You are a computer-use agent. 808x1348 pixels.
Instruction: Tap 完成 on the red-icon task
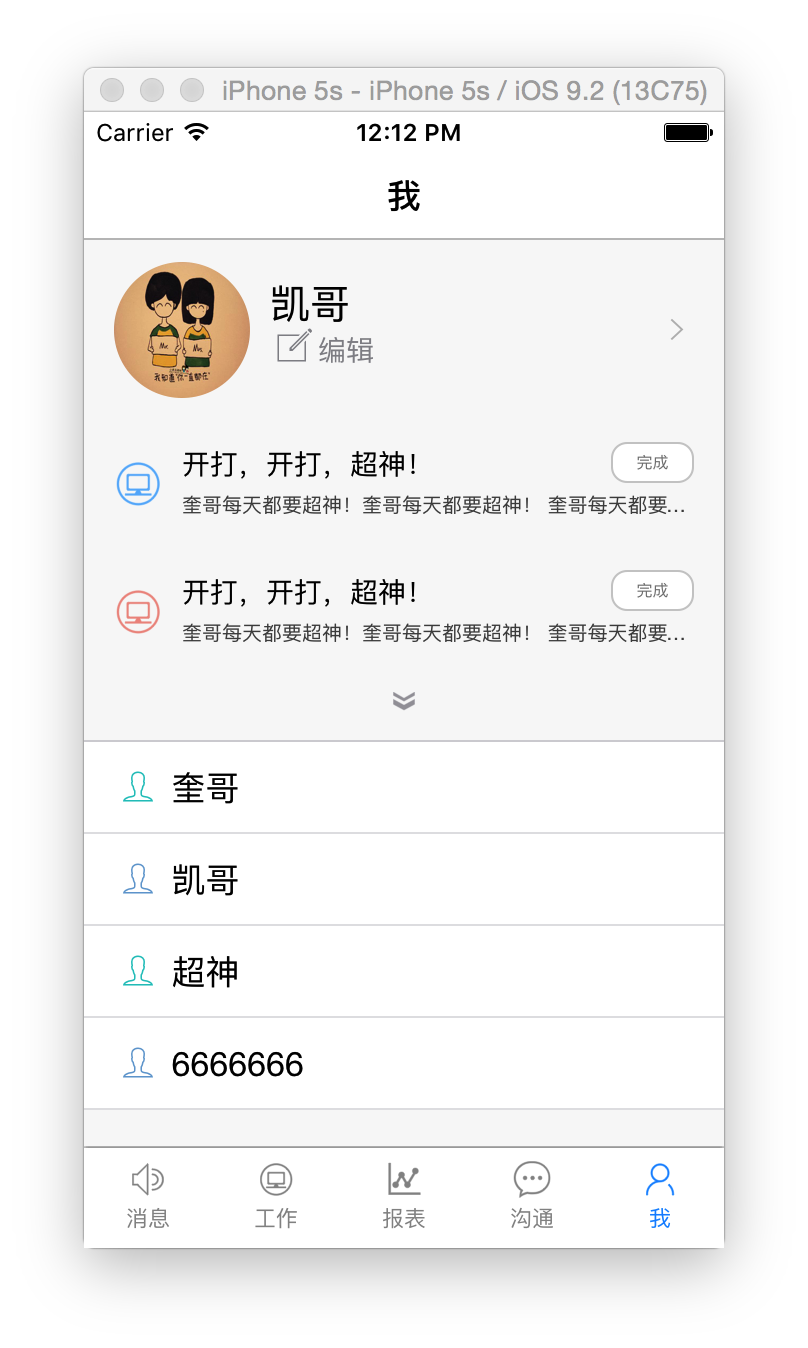coord(652,591)
